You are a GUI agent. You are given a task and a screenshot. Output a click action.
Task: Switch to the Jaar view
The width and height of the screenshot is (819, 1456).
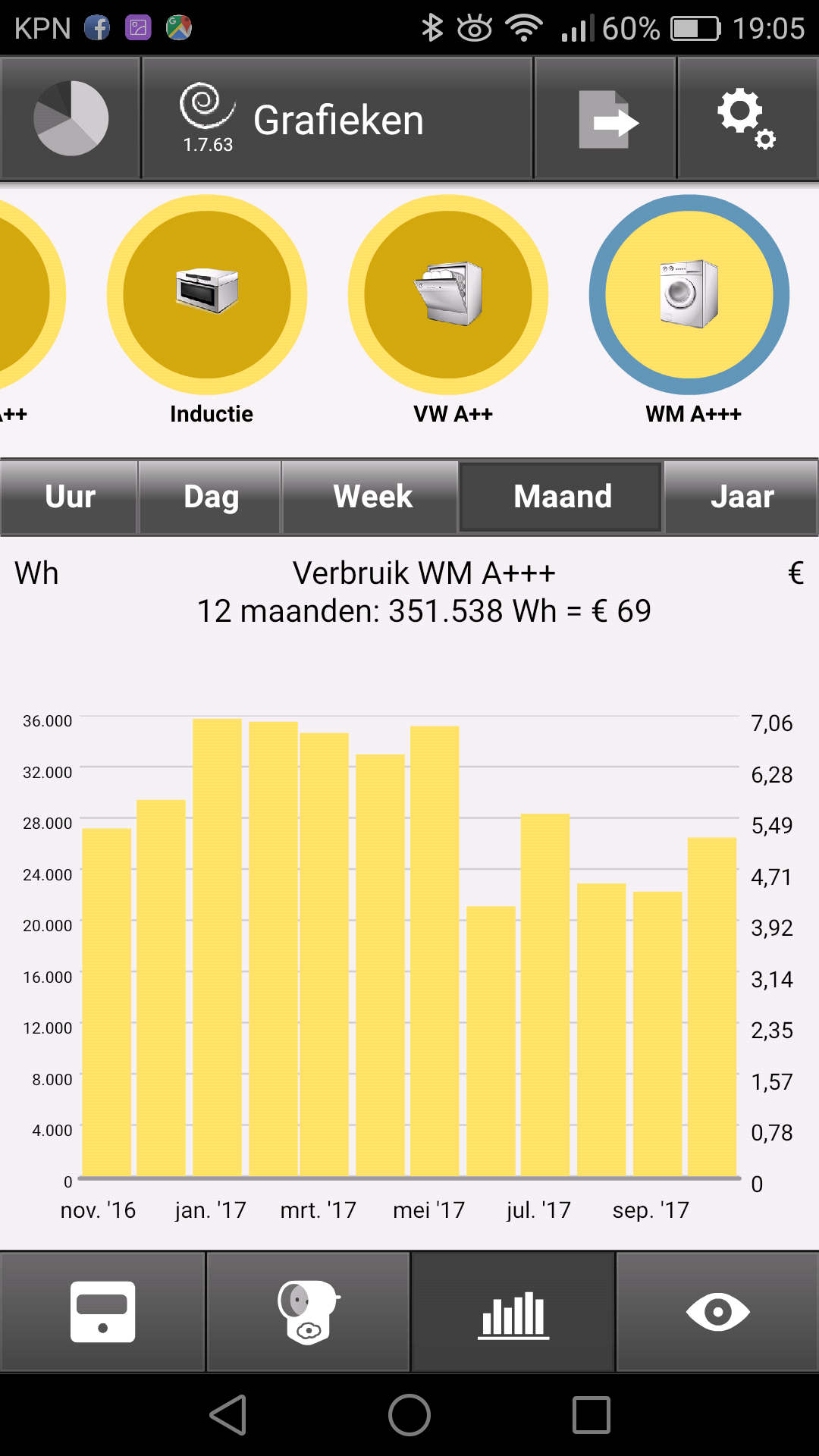click(x=742, y=497)
